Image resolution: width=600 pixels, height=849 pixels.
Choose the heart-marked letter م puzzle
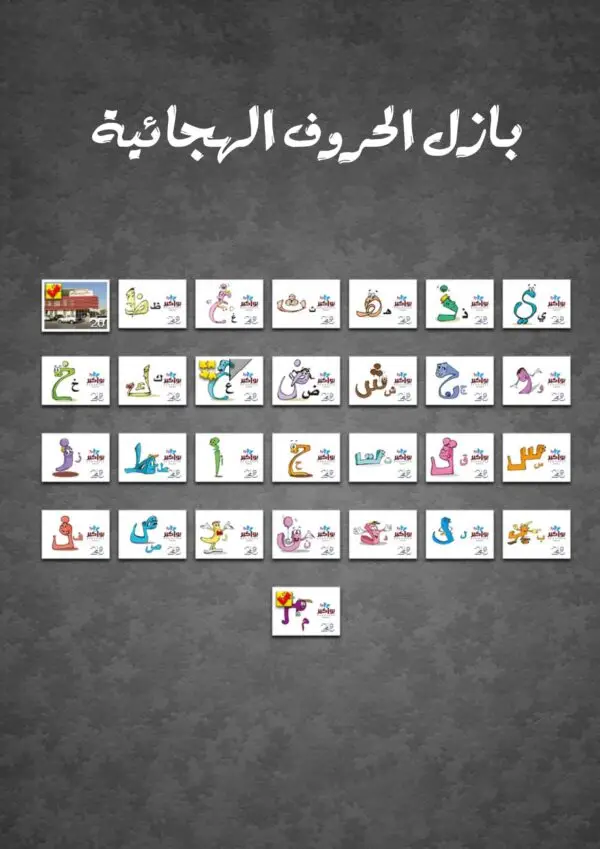point(306,611)
